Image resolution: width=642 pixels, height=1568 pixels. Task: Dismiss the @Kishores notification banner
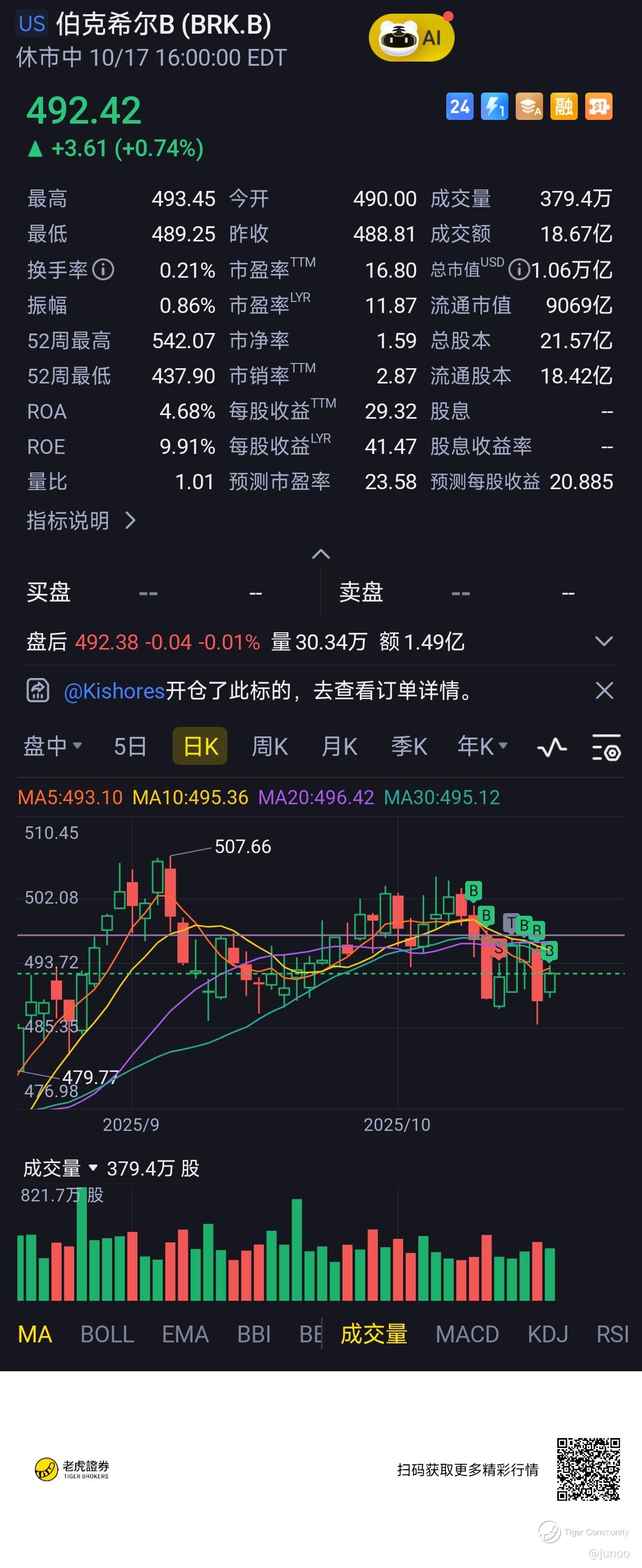coord(604,691)
